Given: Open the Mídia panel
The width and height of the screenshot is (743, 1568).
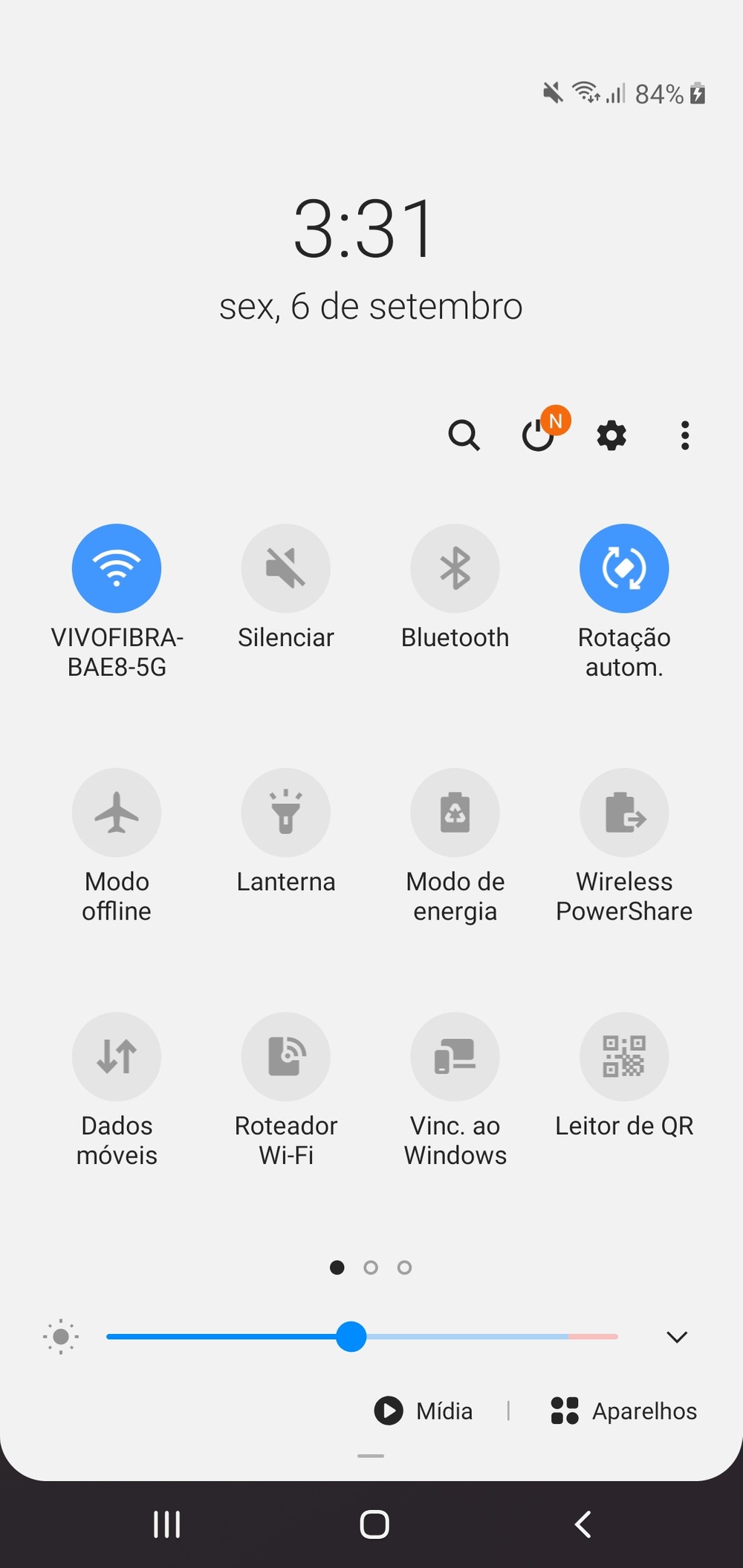Looking at the screenshot, I should tap(424, 1411).
